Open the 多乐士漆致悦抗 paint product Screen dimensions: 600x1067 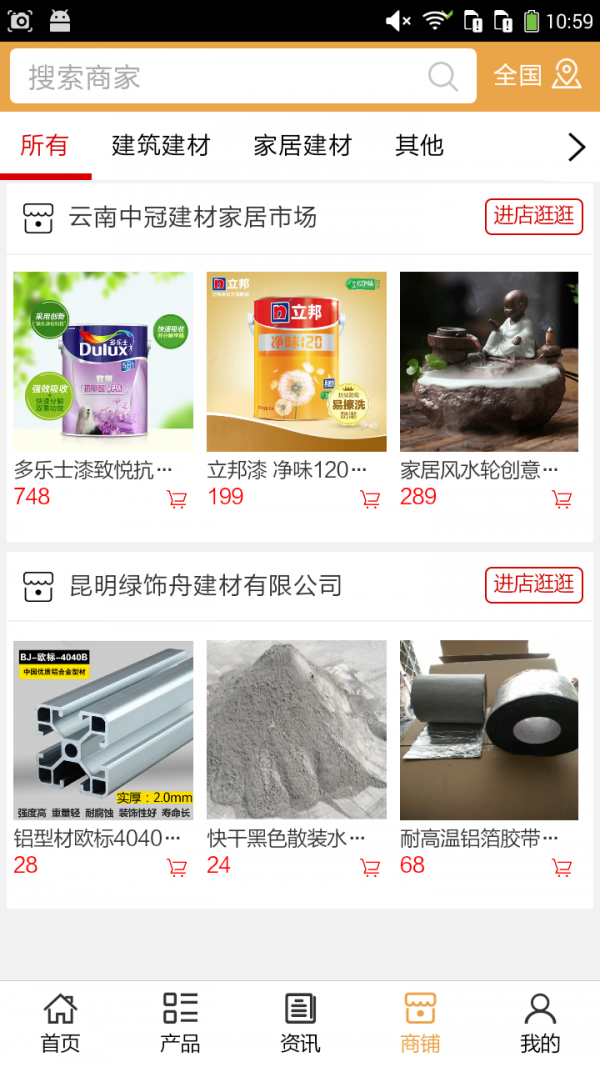pos(103,362)
